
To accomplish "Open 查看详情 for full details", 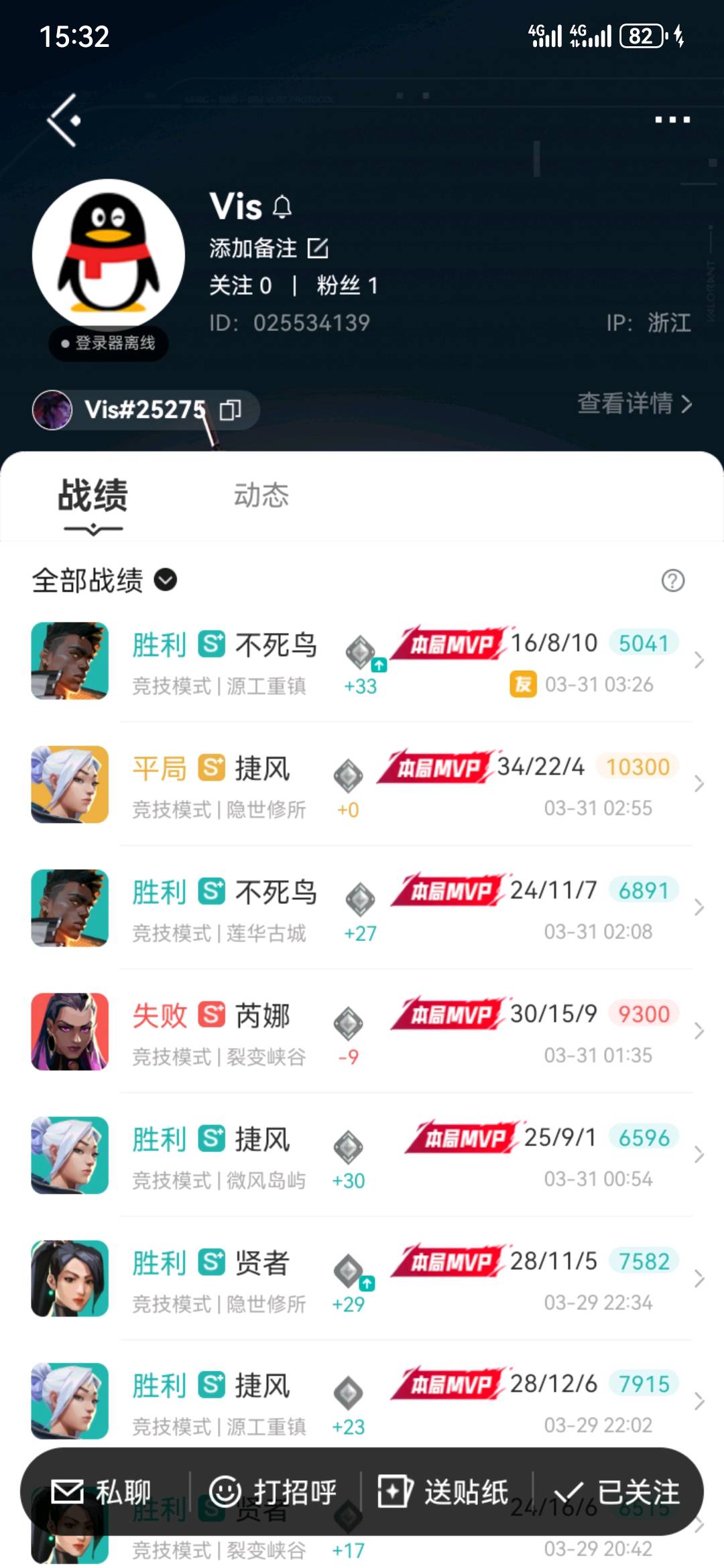I will click(634, 403).
